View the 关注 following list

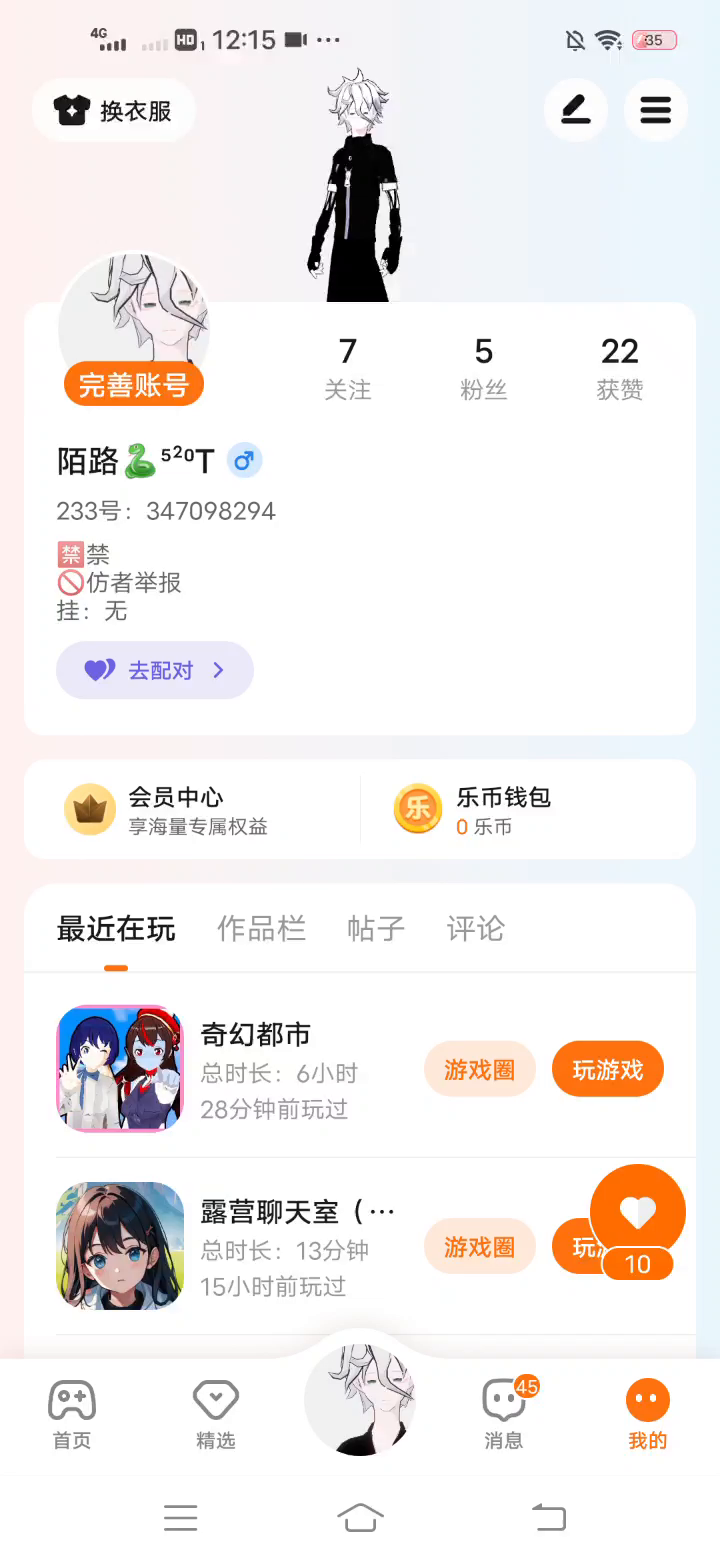click(348, 368)
